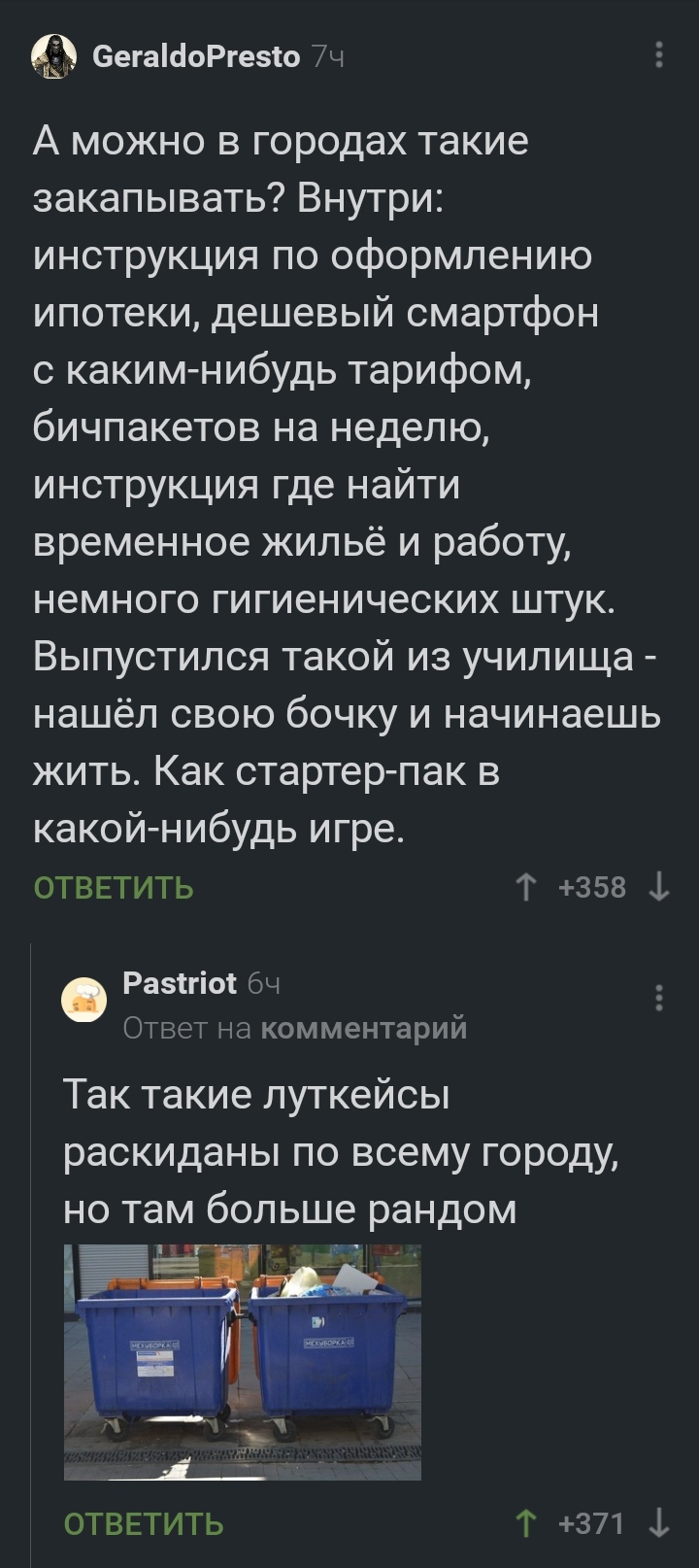
Task: Downvote GeraldoPresto's comment
Action: point(659,887)
